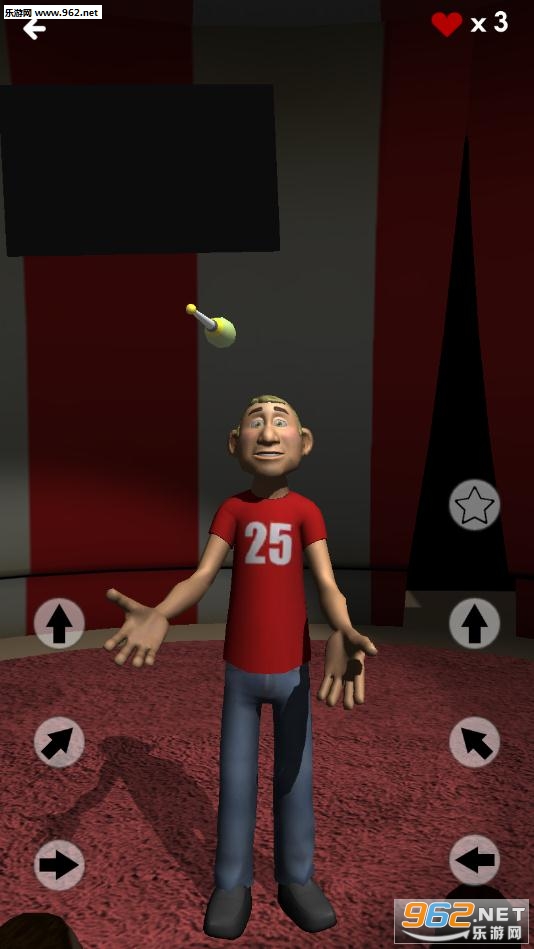534x949 pixels.
Task: Tap the star button
Action: (475, 505)
